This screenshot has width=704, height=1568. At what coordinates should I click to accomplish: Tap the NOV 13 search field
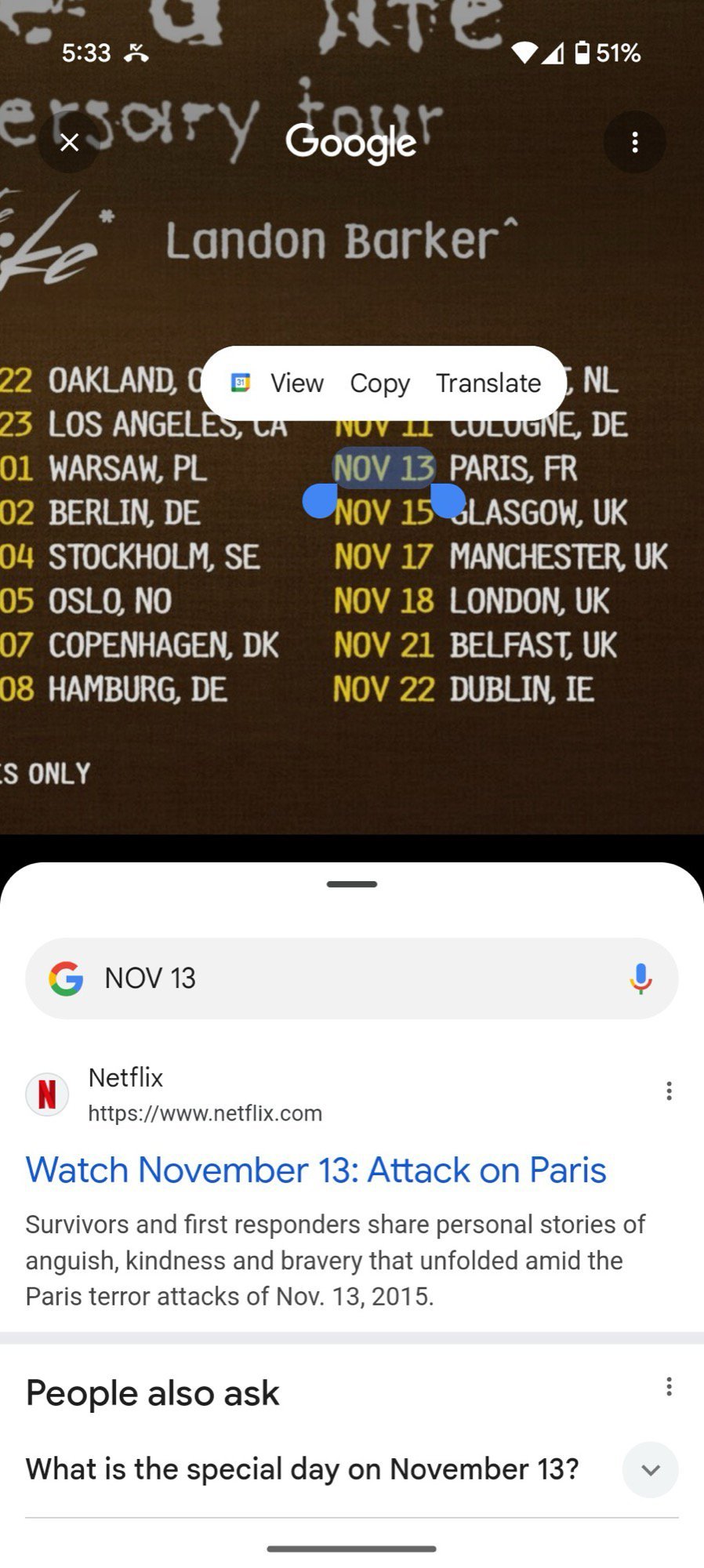pyautogui.click(x=314, y=978)
